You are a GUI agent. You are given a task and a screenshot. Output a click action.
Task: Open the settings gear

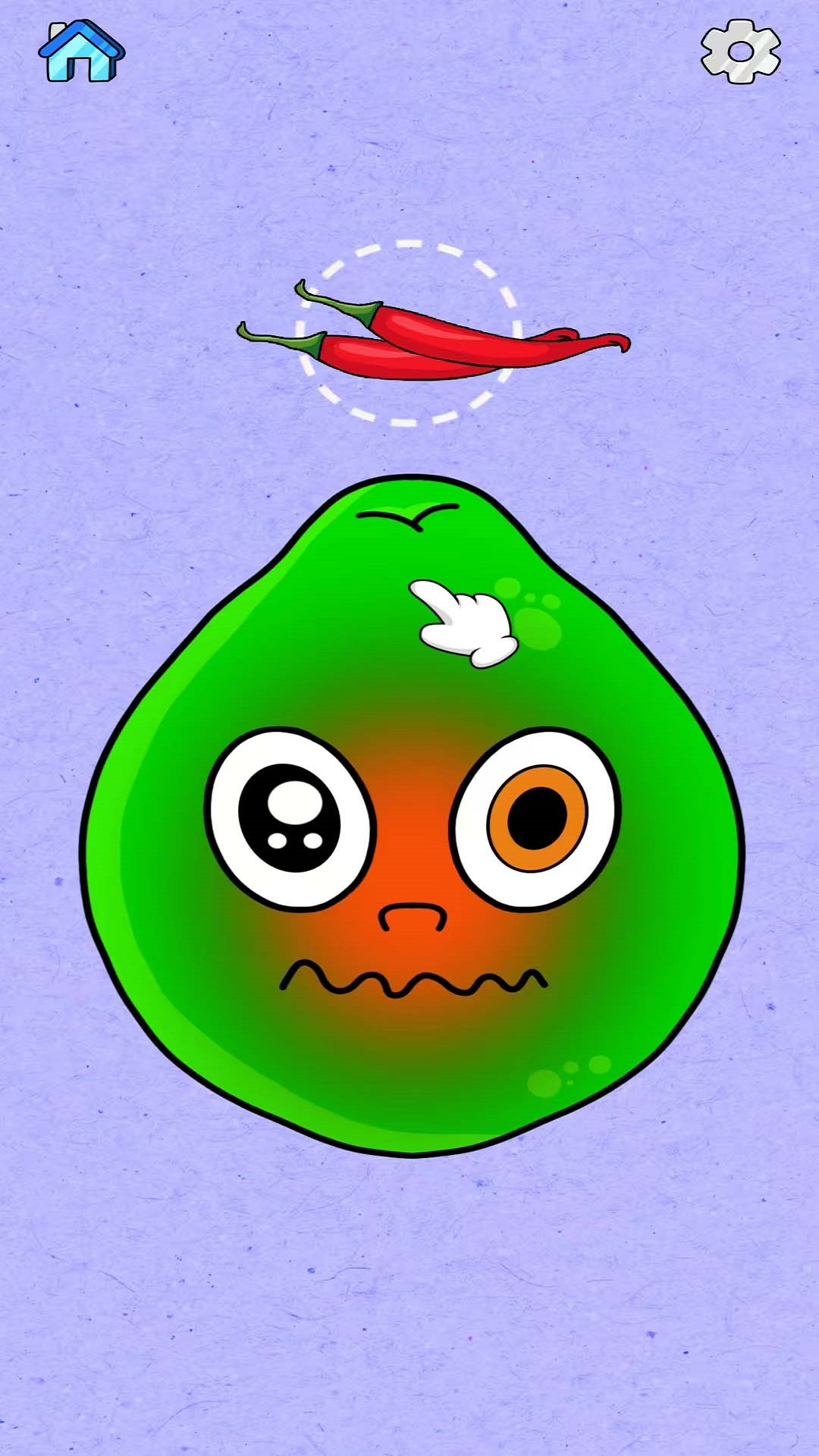[x=740, y=52]
